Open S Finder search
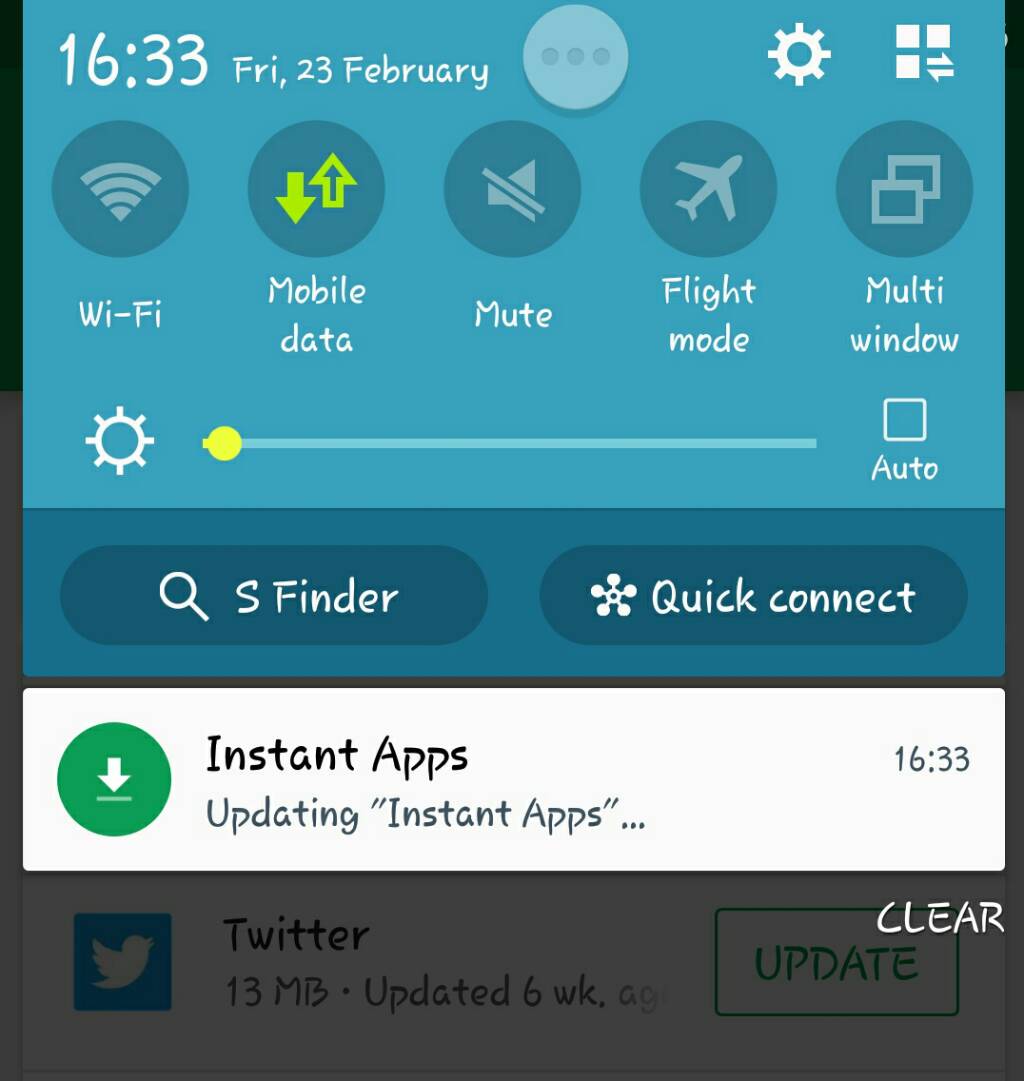This screenshot has height=1081, width=1024. tap(274, 597)
